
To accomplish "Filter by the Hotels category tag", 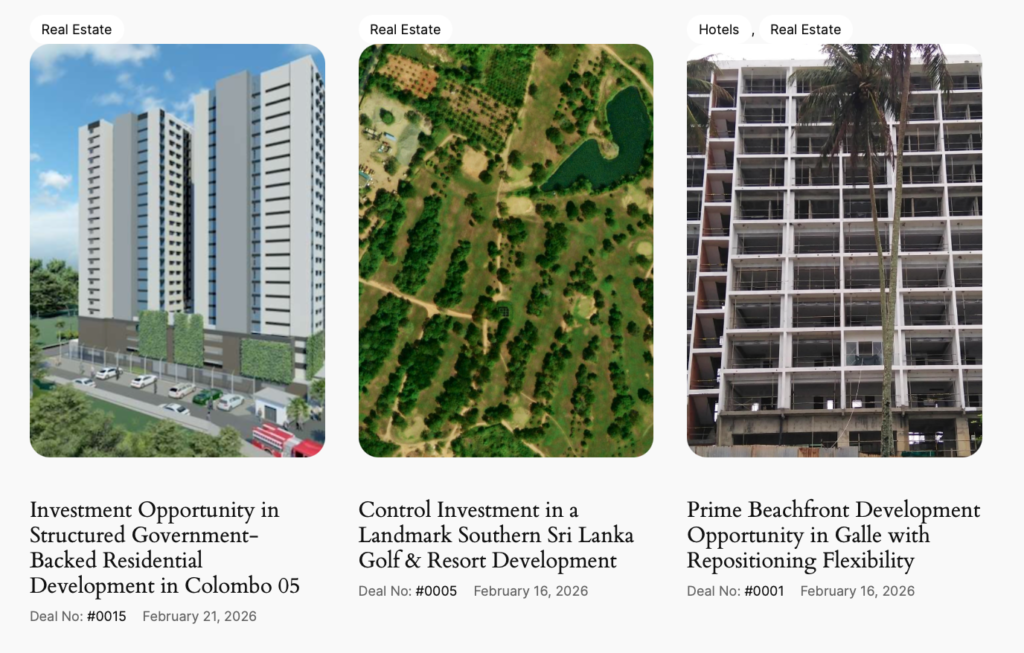I will click(x=719, y=30).
